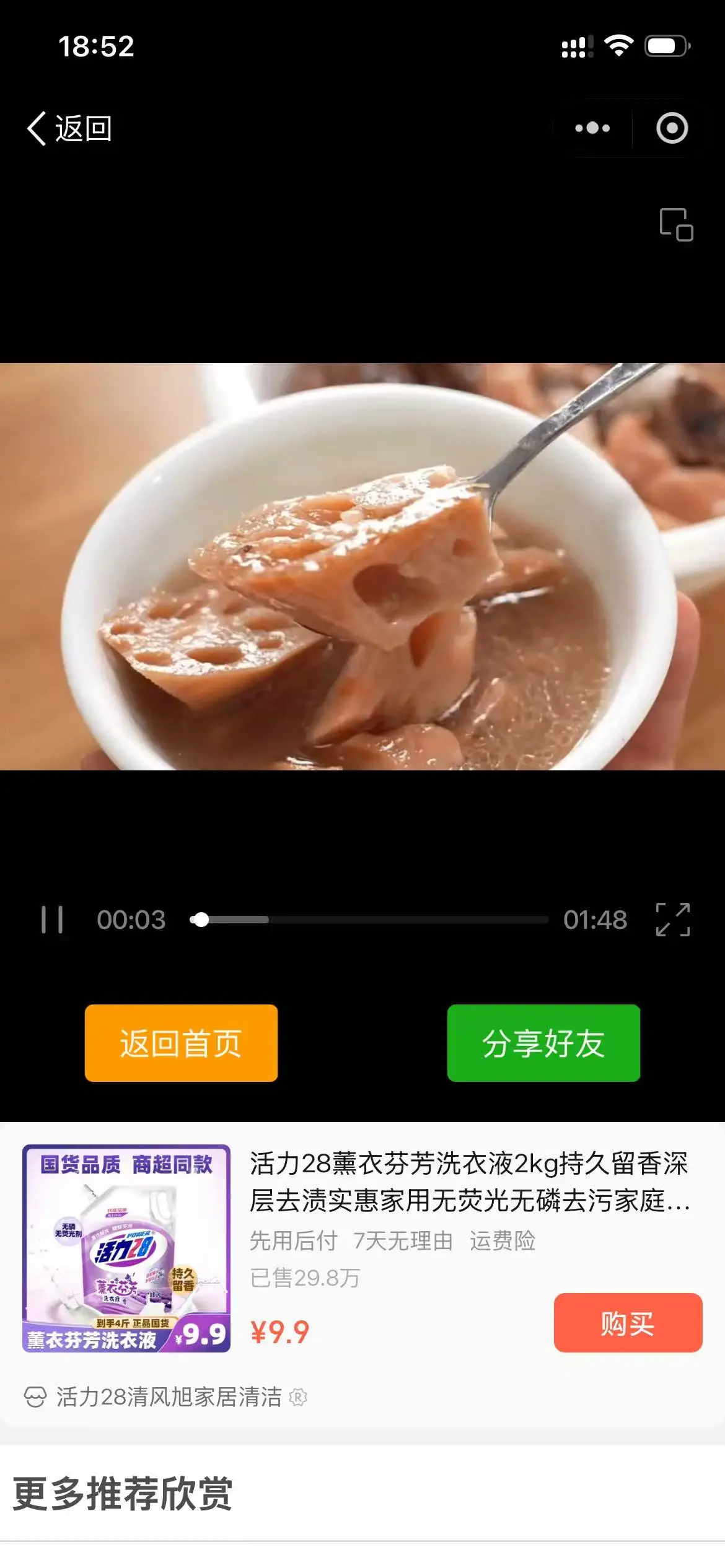The height and width of the screenshot is (1568, 725).
Task: Pause the video playback
Action: [52, 920]
